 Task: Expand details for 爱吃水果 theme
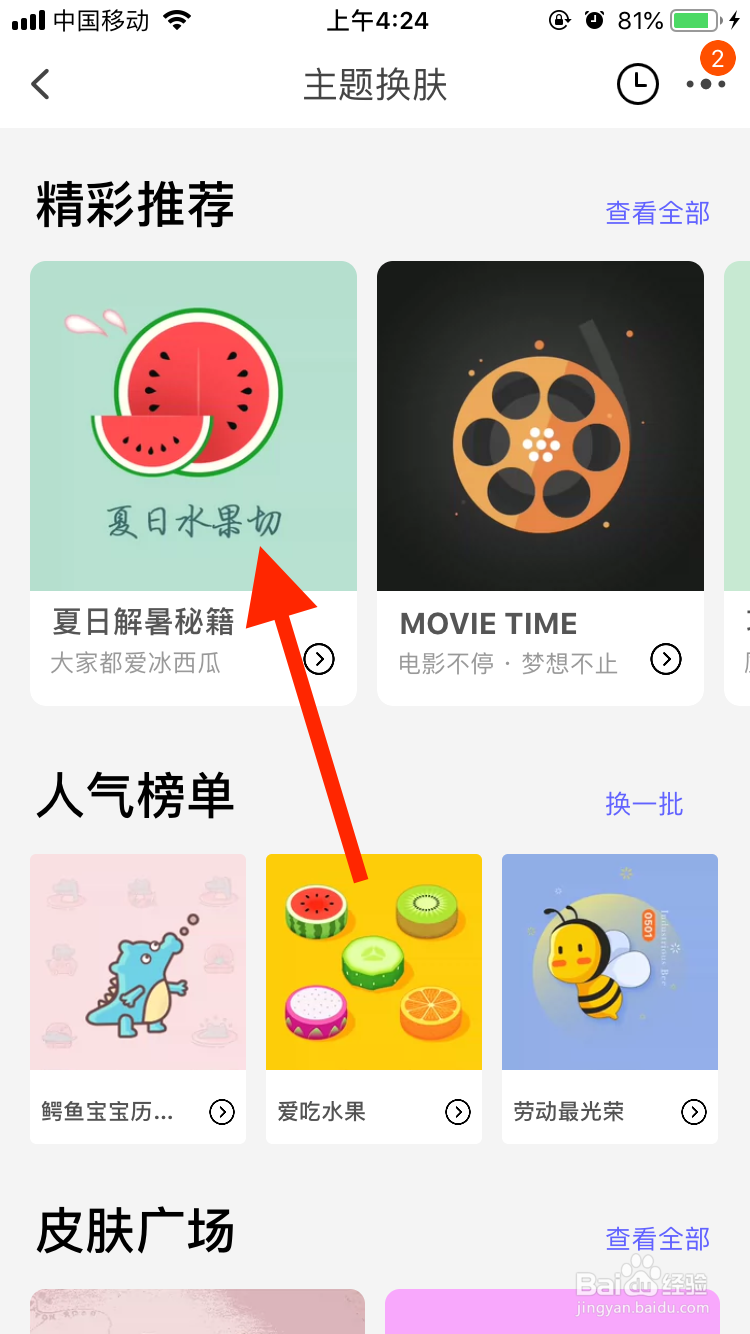point(458,1111)
